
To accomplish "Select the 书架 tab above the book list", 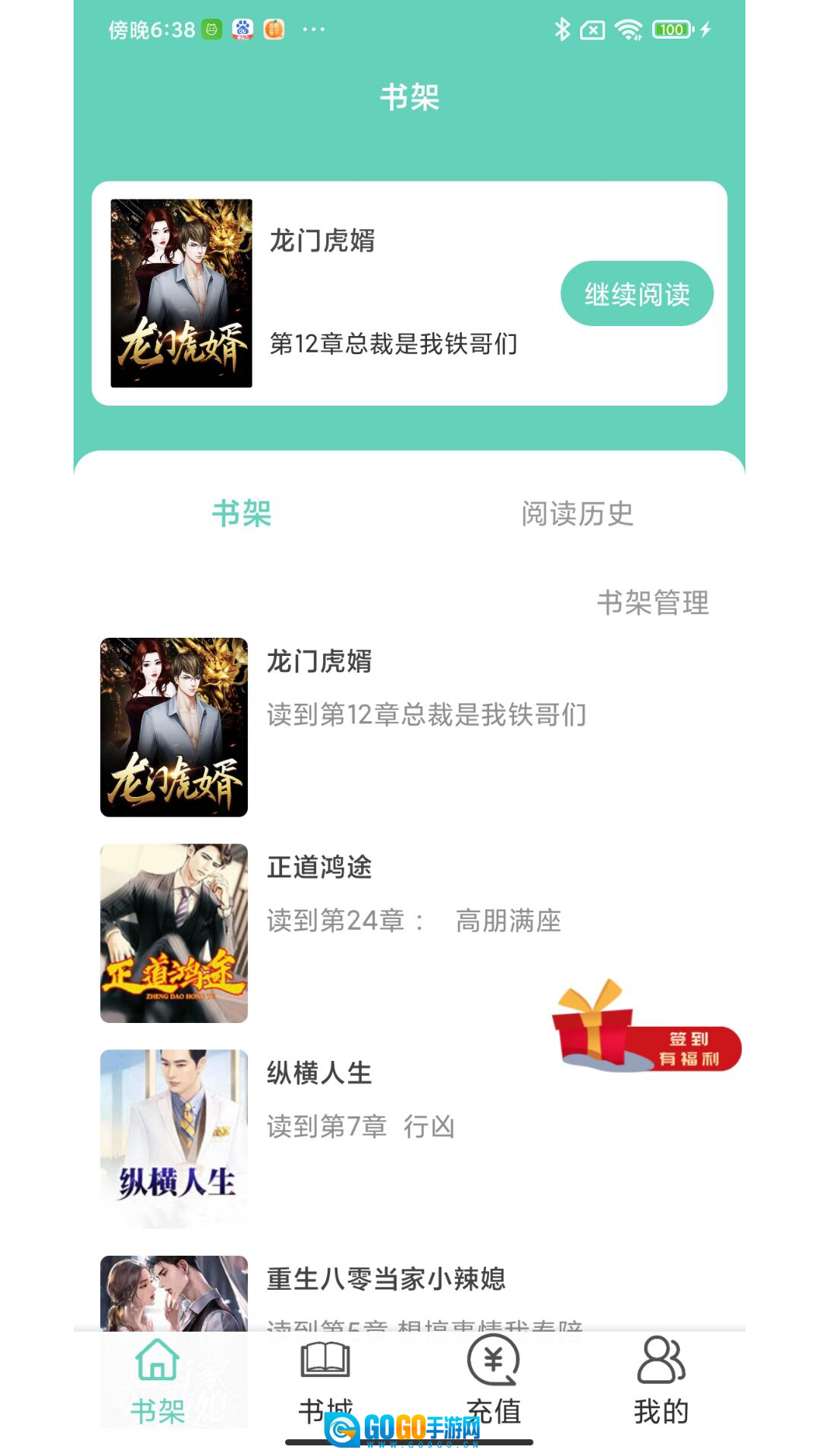I will [241, 513].
